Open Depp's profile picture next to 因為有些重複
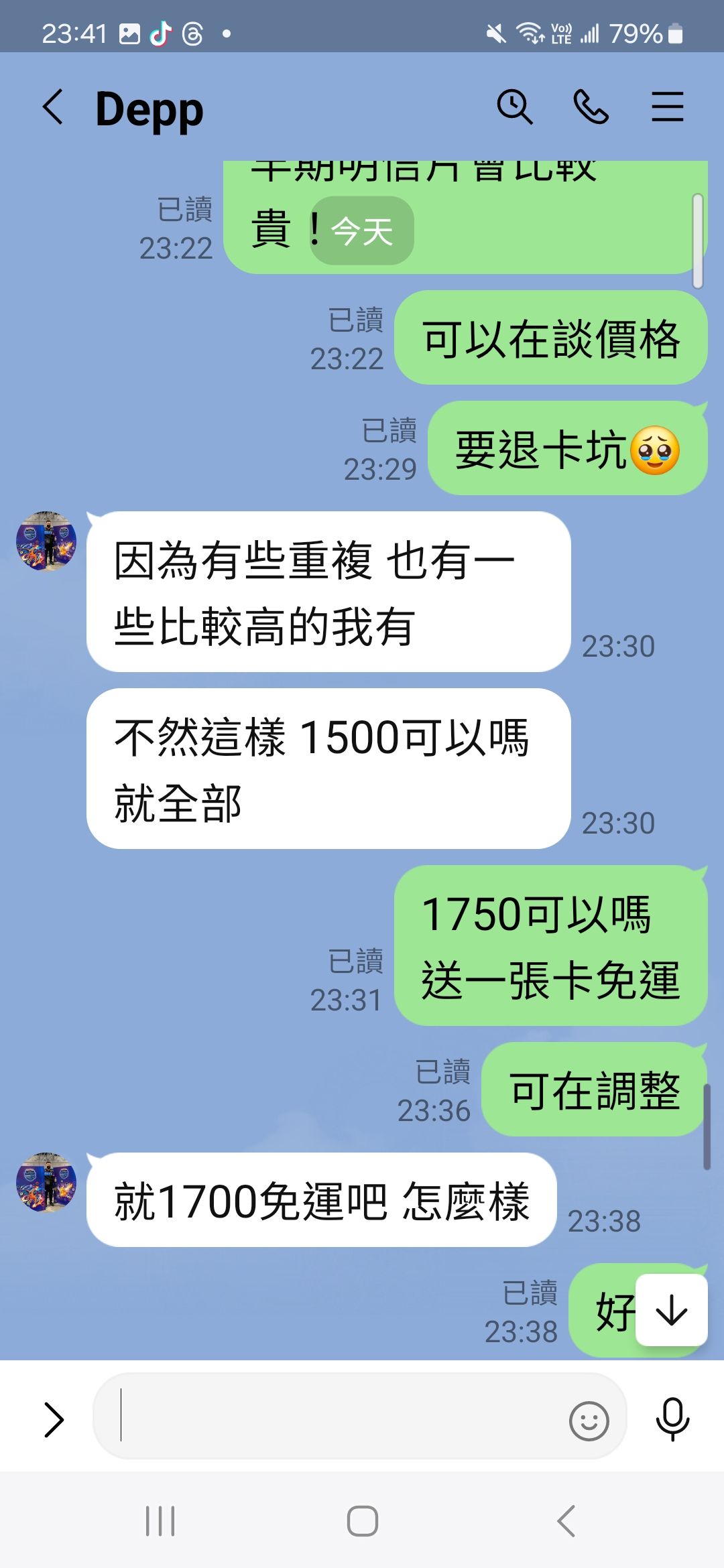The image size is (724, 1568). [46, 541]
